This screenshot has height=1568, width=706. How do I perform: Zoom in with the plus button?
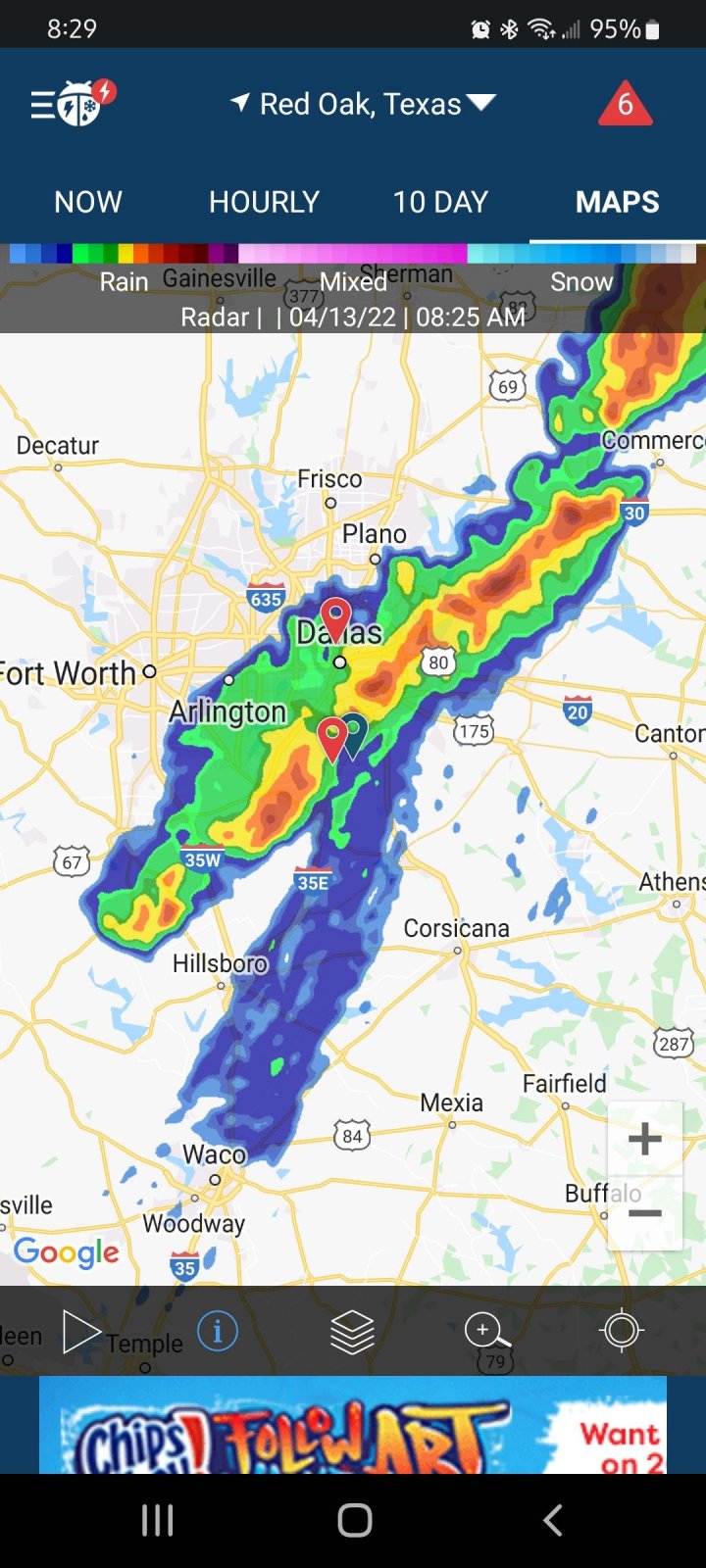pyautogui.click(x=644, y=1139)
